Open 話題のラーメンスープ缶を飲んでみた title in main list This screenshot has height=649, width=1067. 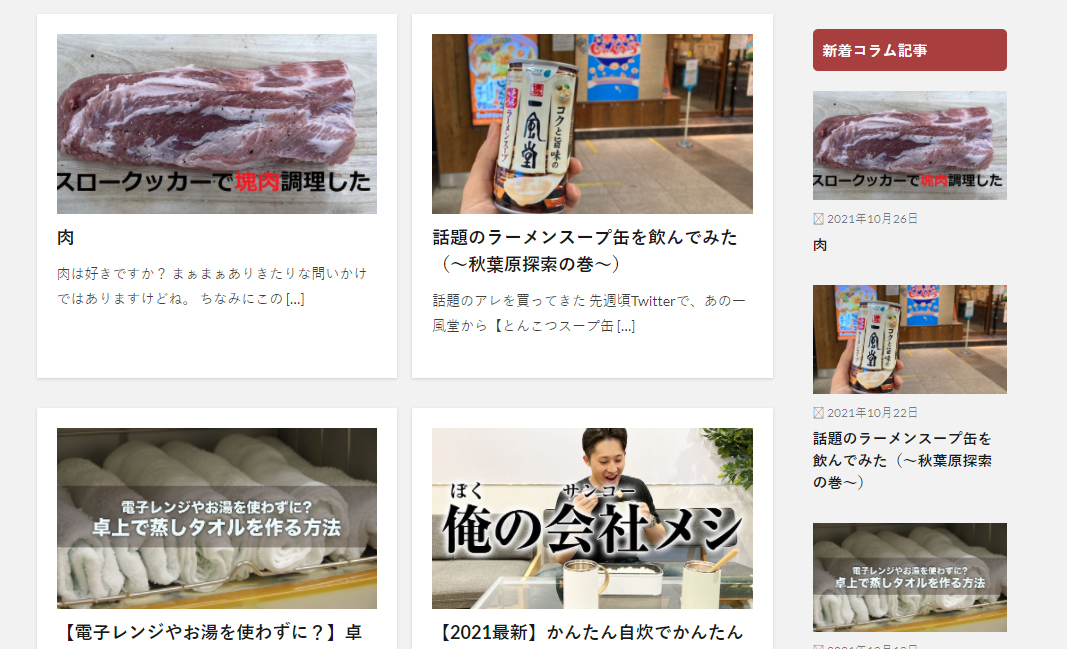(x=585, y=238)
